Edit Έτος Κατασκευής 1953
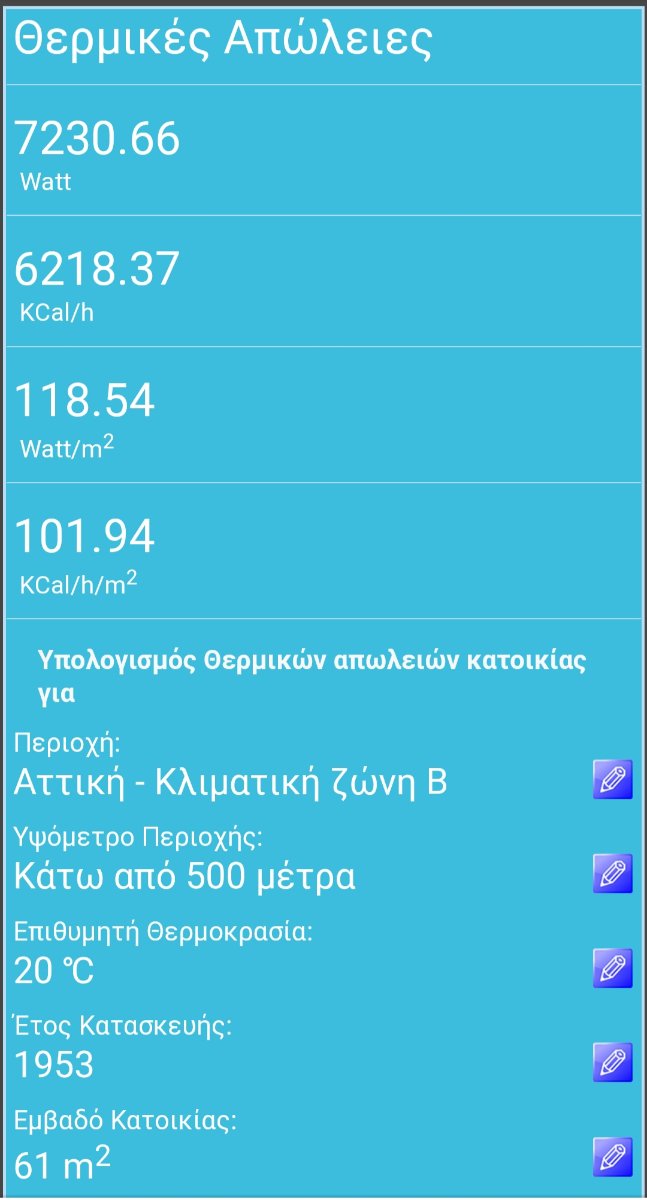This screenshot has height=1200, width=647. pos(613,1062)
